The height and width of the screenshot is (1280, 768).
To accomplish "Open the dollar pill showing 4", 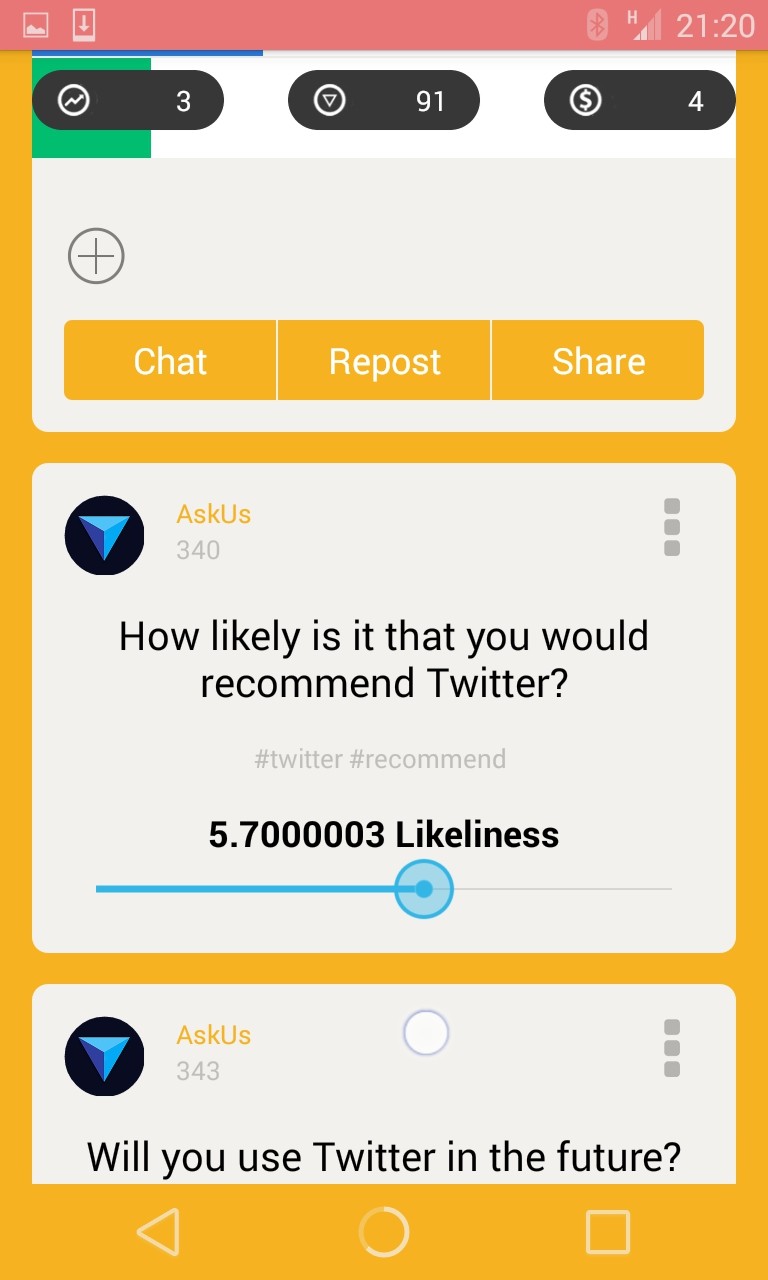I will pyautogui.click(x=640, y=100).
